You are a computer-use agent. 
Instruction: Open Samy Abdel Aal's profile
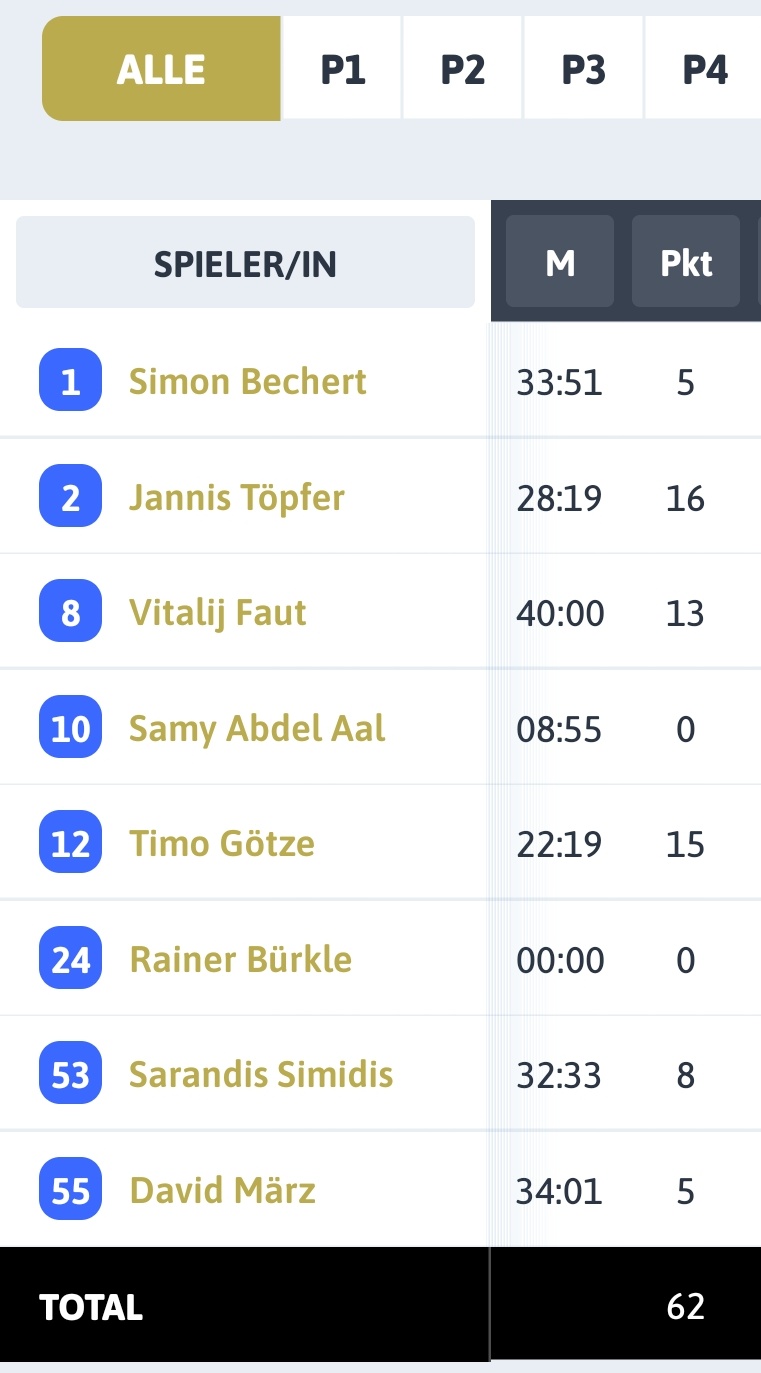[257, 729]
